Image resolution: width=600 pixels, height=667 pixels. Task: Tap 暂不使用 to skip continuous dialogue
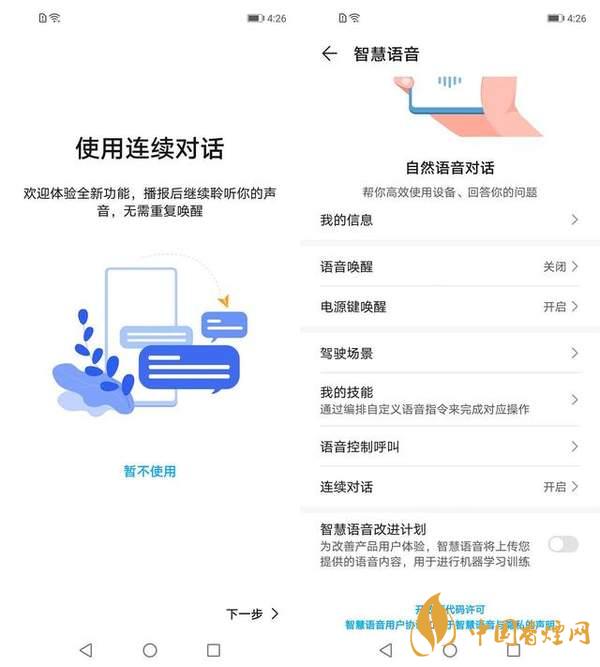pyautogui.click(x=150, y=471)
